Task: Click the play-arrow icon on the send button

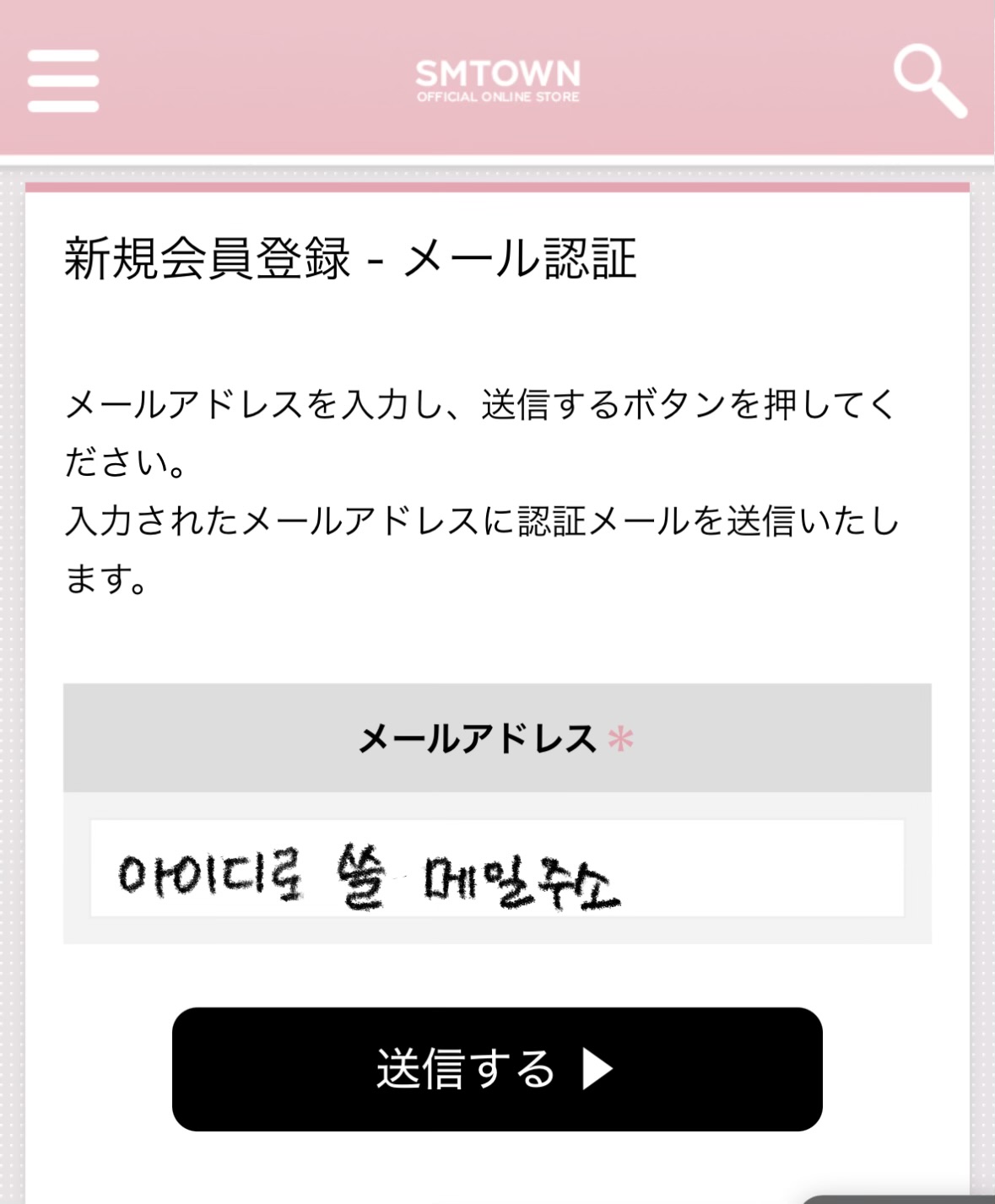Action: point(599,1070)
